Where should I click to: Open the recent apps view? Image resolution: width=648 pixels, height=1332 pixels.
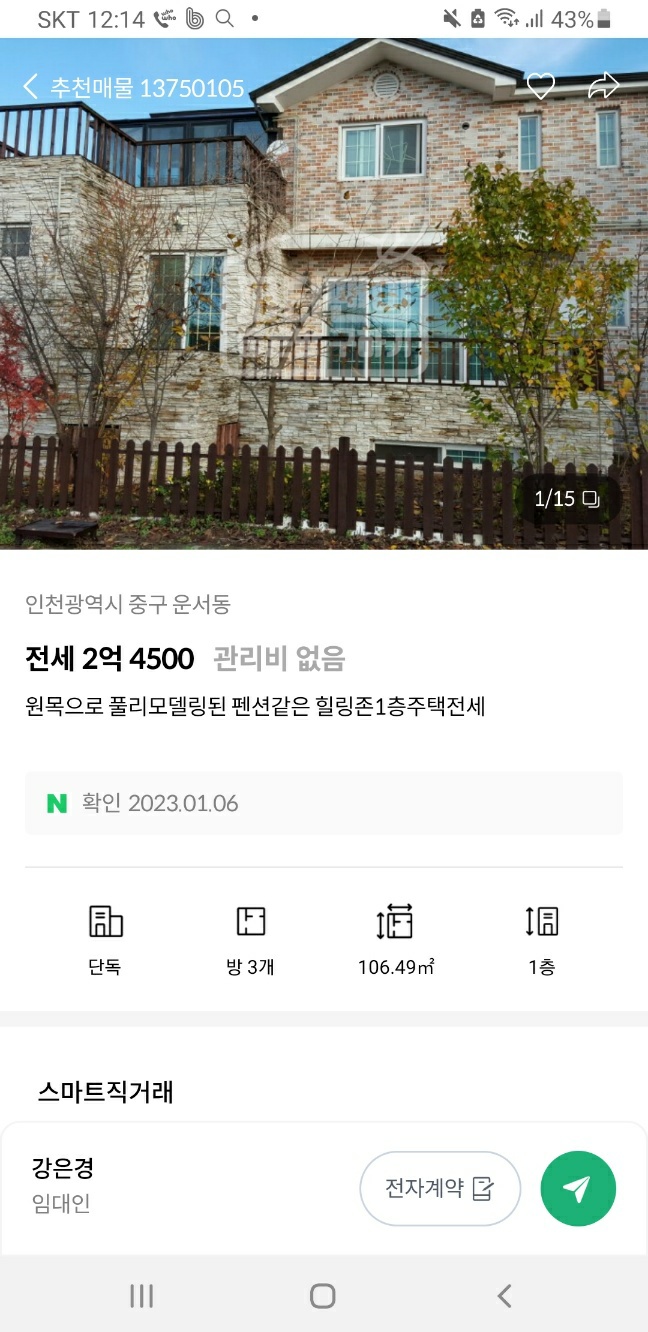[x=142, y=1296]
